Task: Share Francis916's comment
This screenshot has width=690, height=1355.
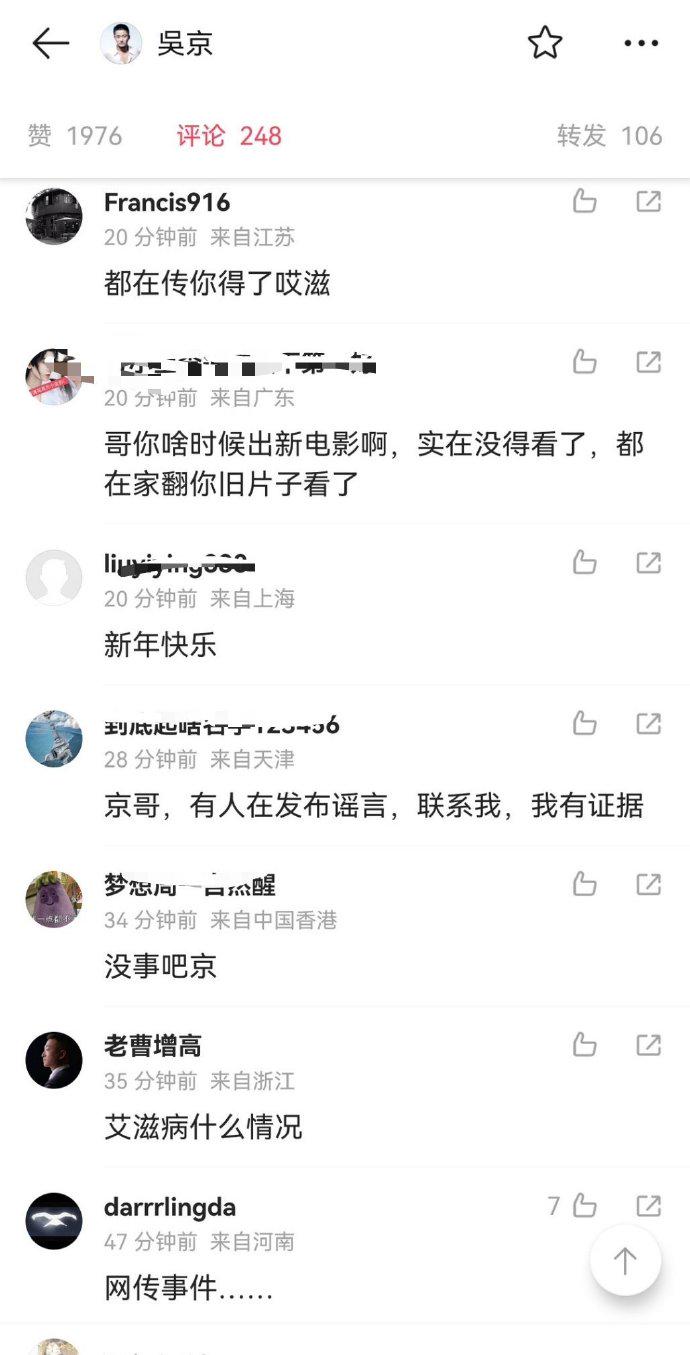Action: [x=649, y=202]
